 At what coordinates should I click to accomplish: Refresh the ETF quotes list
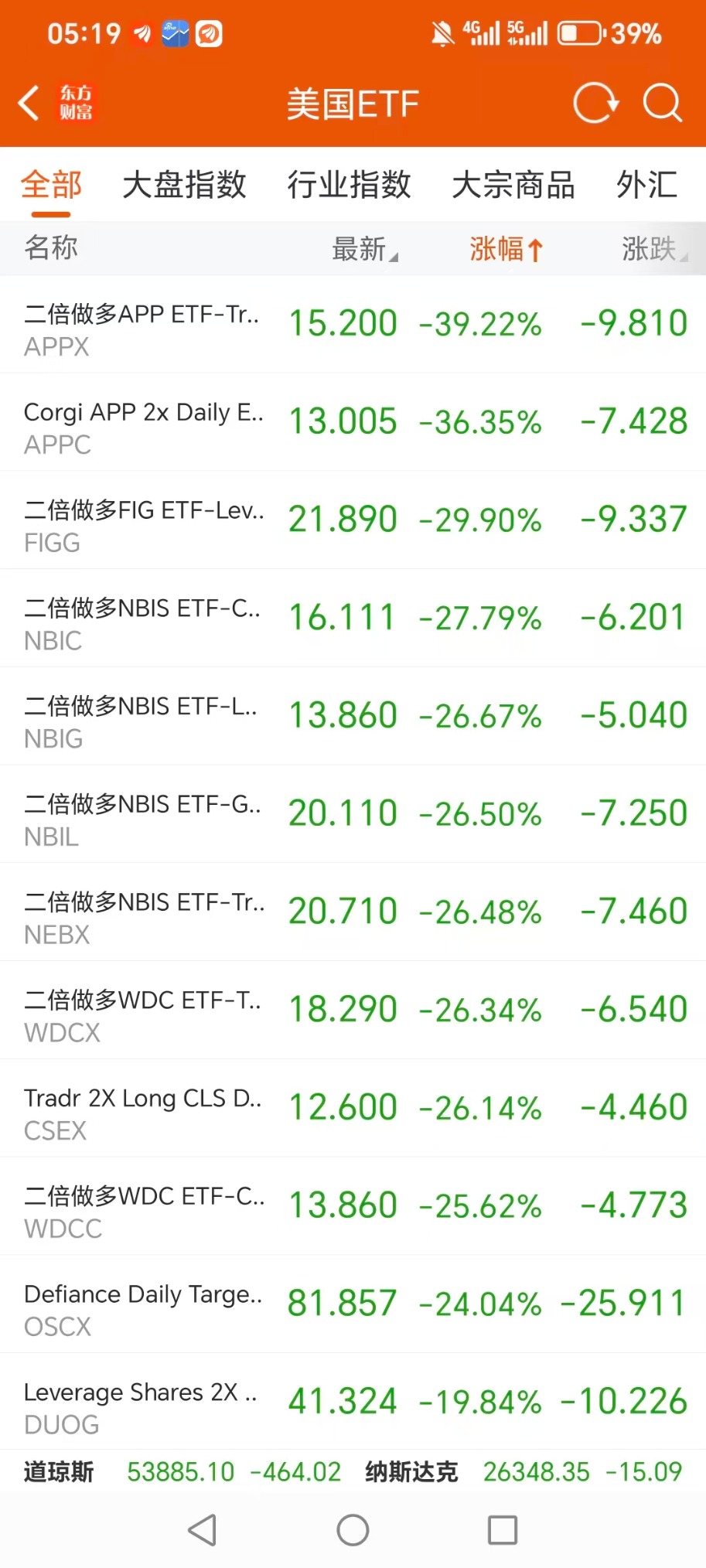coord(595,103)
